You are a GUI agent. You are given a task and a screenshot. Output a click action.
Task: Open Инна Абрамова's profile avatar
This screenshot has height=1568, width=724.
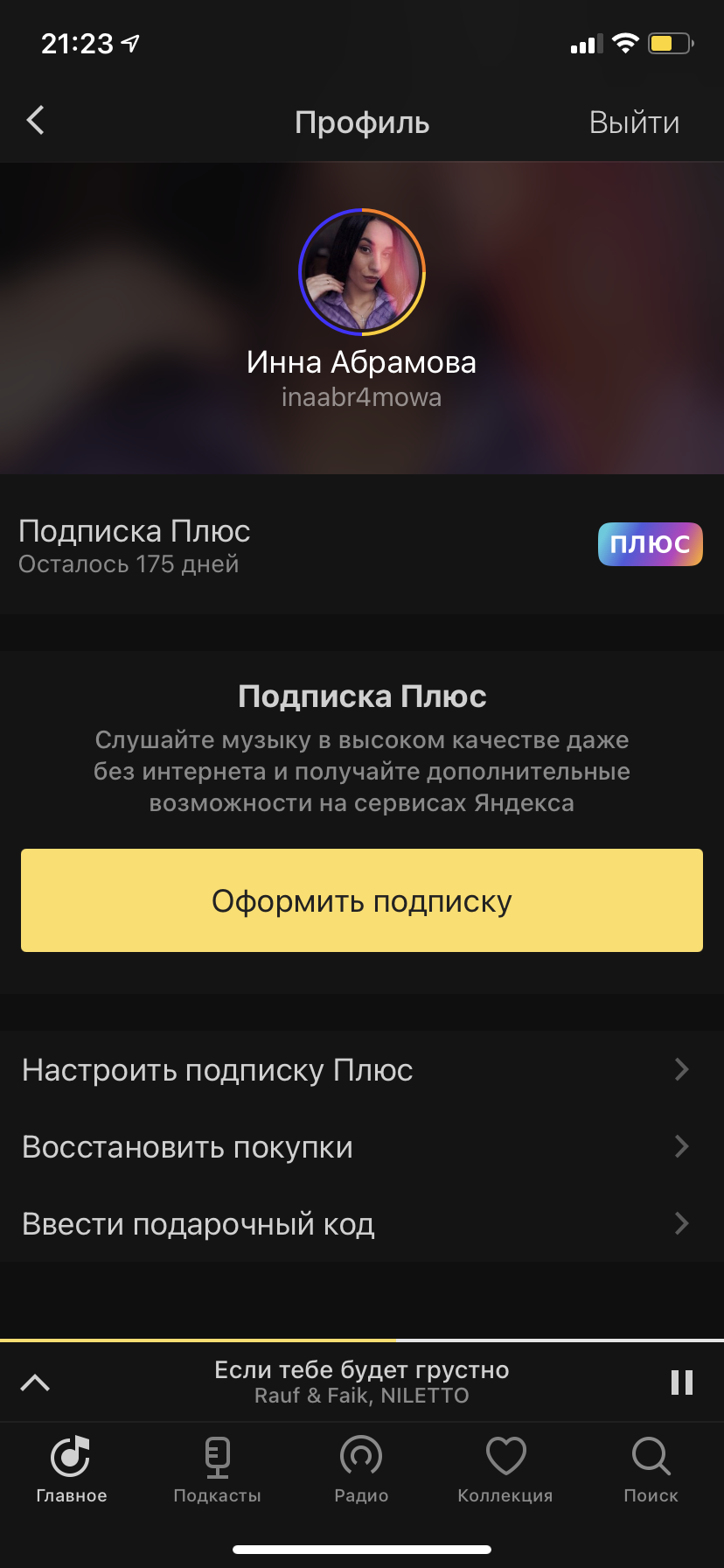point(362,272)
